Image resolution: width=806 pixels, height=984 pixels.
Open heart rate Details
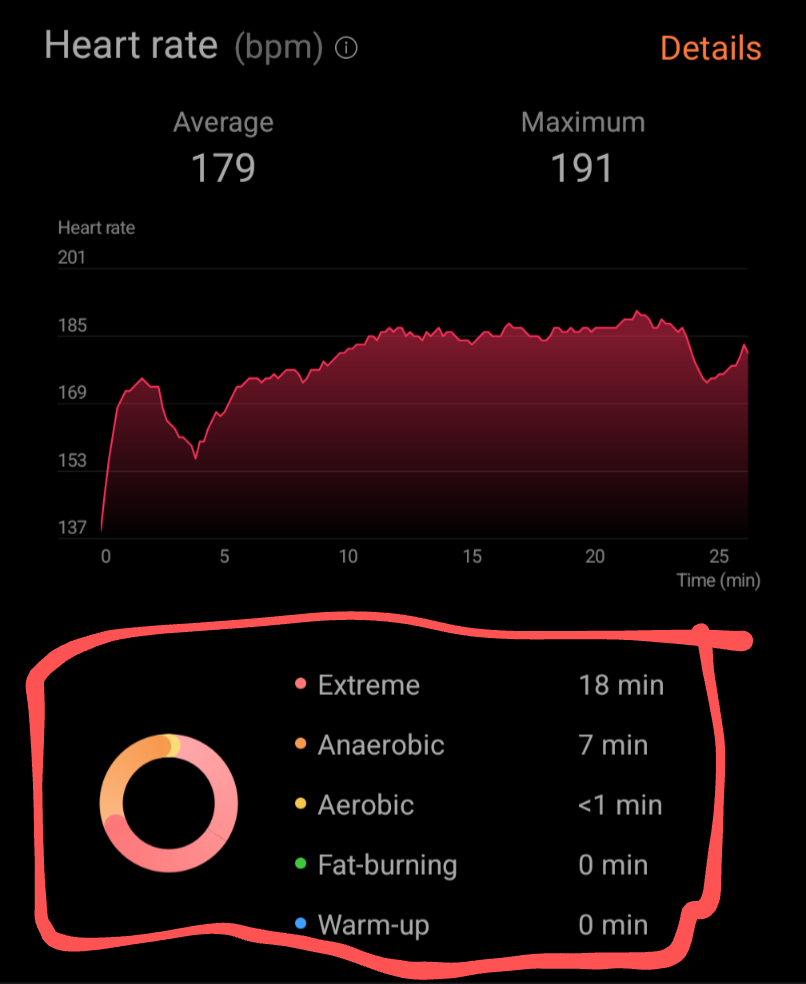[710, 48]
